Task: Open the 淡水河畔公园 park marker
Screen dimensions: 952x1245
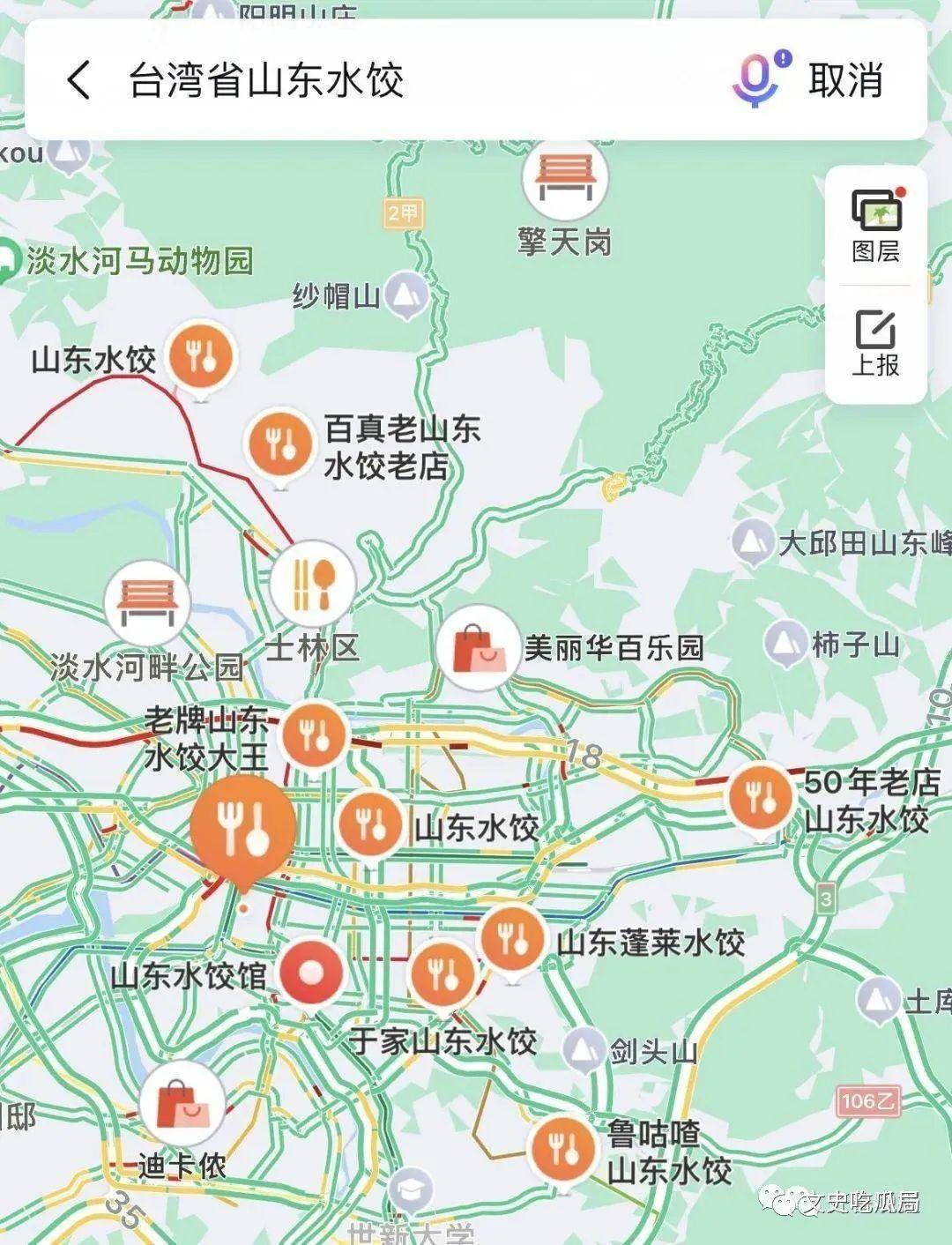Action: [x=147, y=604]
